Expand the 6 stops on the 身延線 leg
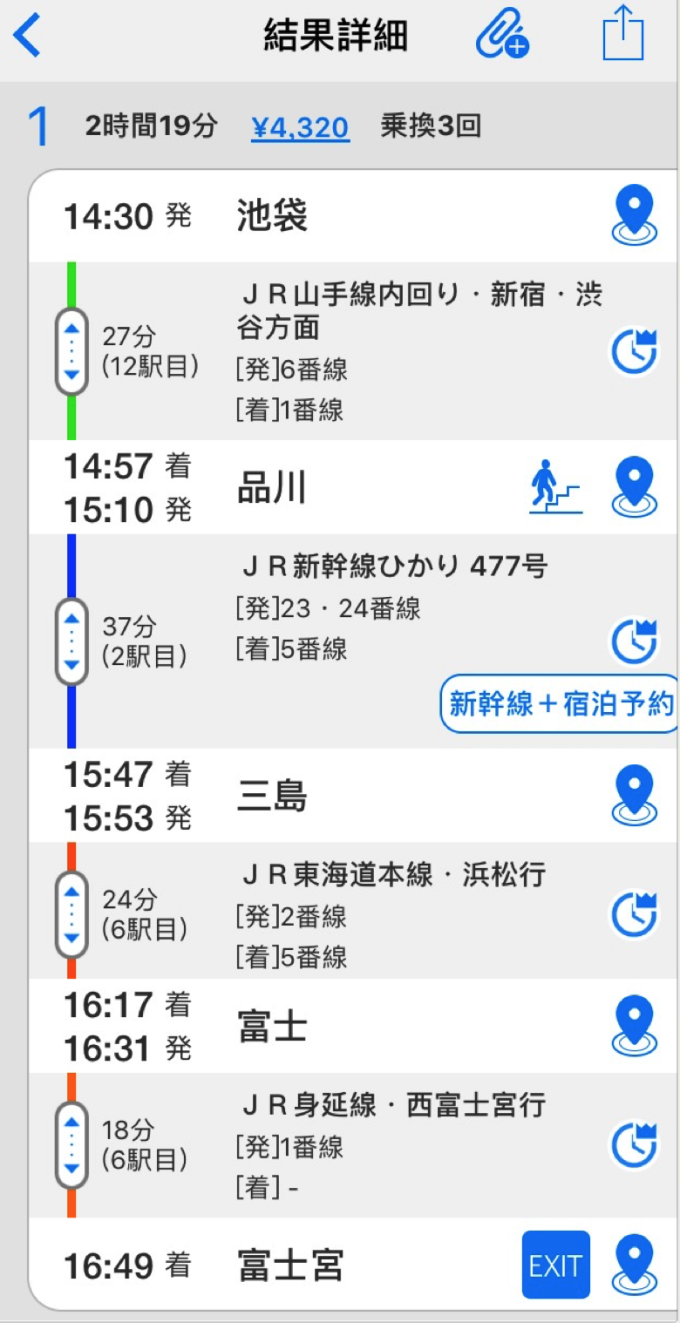Viewport: 680px width, 1323px height. [x=71, y=1145]
